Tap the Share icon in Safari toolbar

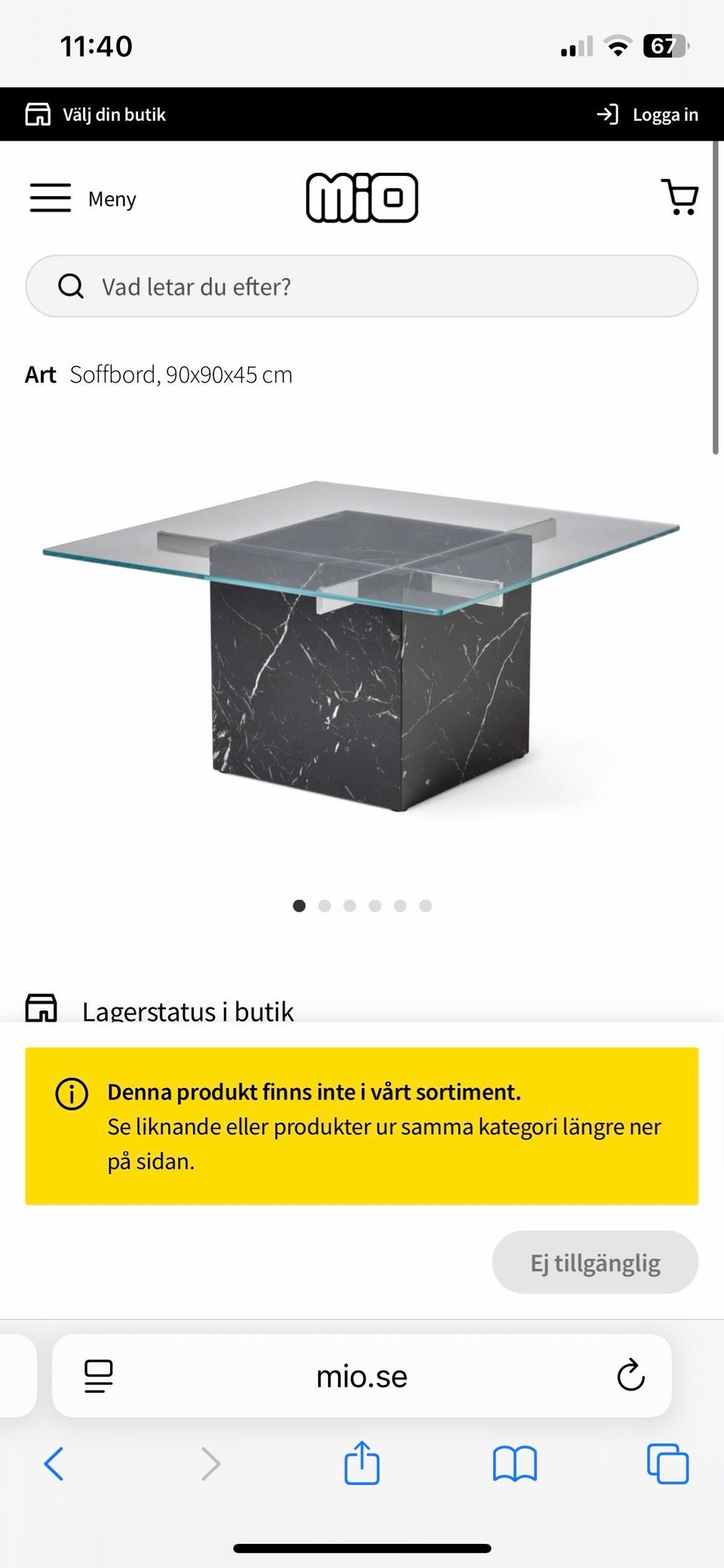(362, 1464)
